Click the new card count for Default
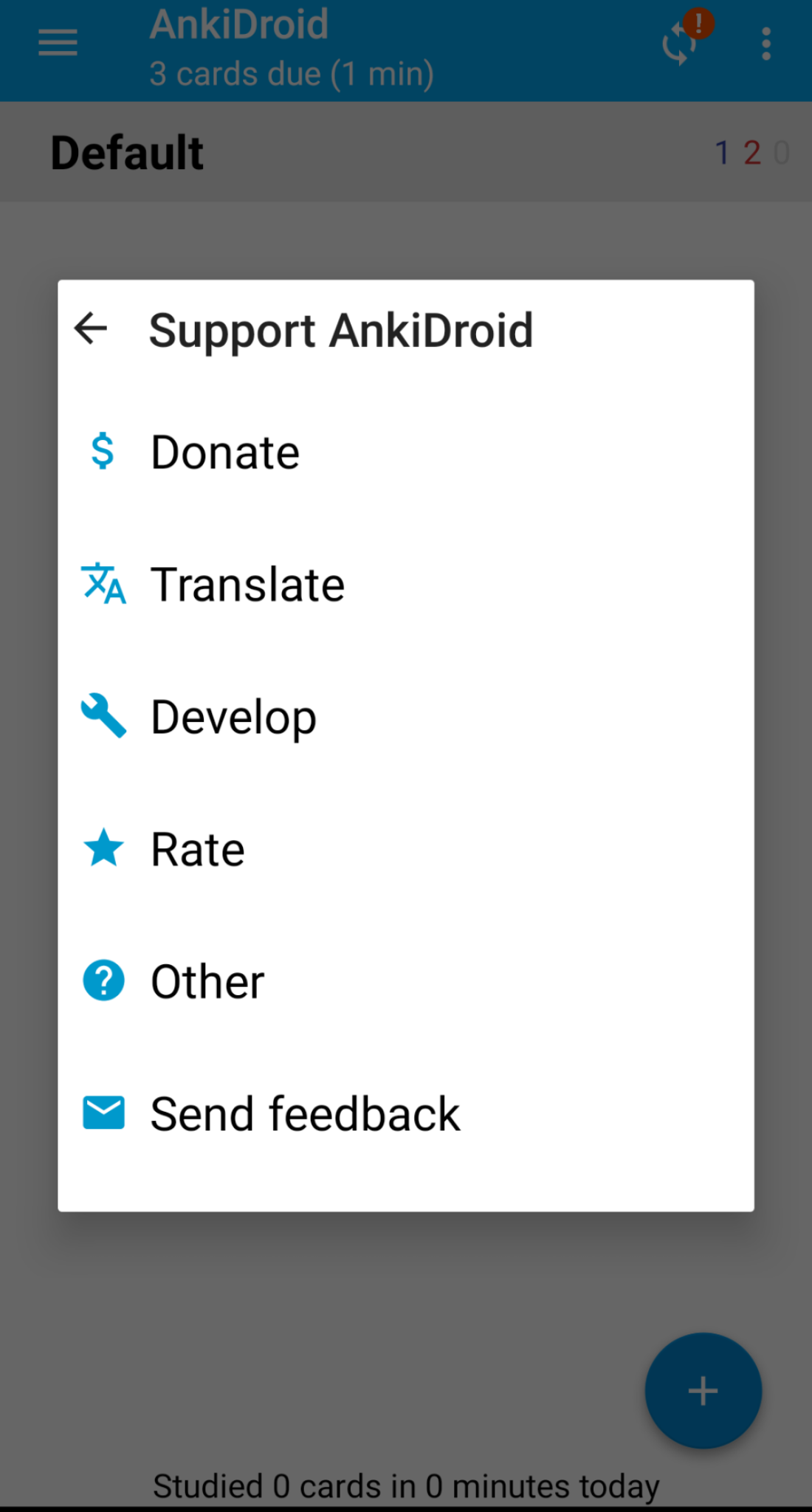The width and height of the screenshot is (812, 1512). pos(723,153)
